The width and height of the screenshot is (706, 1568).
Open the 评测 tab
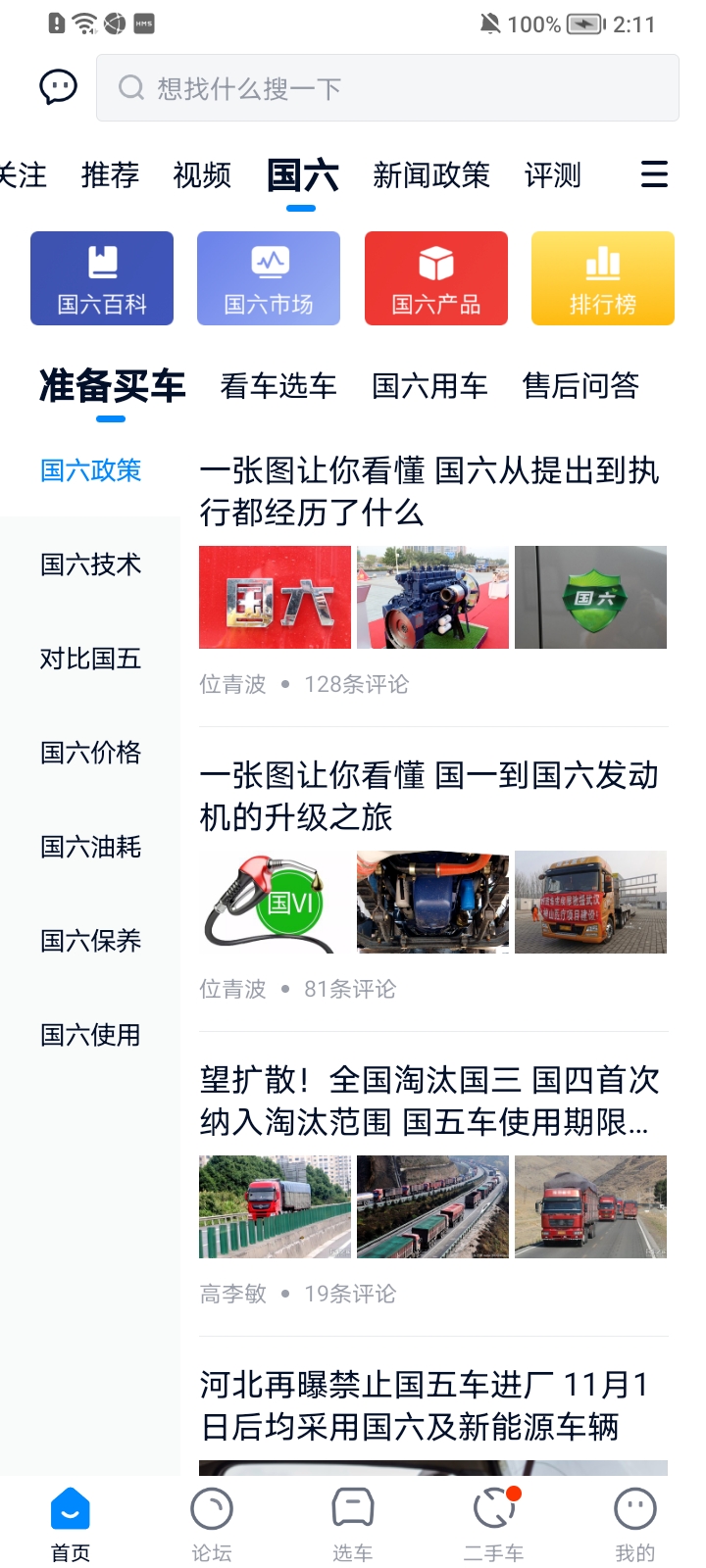(x=553, y=175)
